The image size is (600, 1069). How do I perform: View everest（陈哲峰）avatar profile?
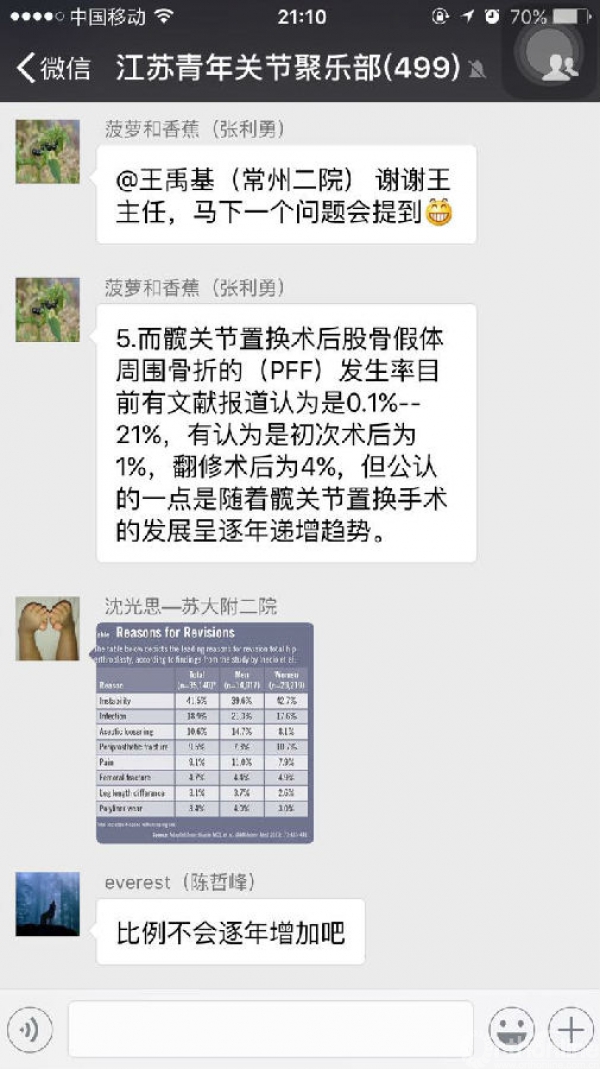tap(47, 903)
